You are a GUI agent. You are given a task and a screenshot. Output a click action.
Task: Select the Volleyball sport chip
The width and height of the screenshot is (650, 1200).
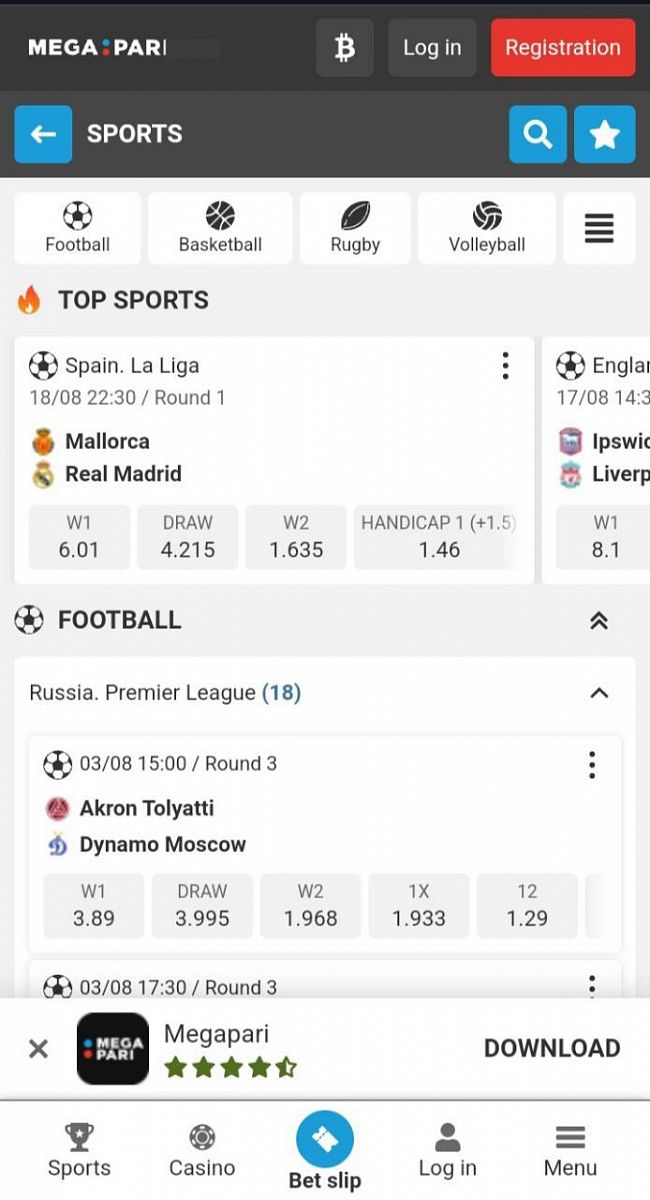486,228
